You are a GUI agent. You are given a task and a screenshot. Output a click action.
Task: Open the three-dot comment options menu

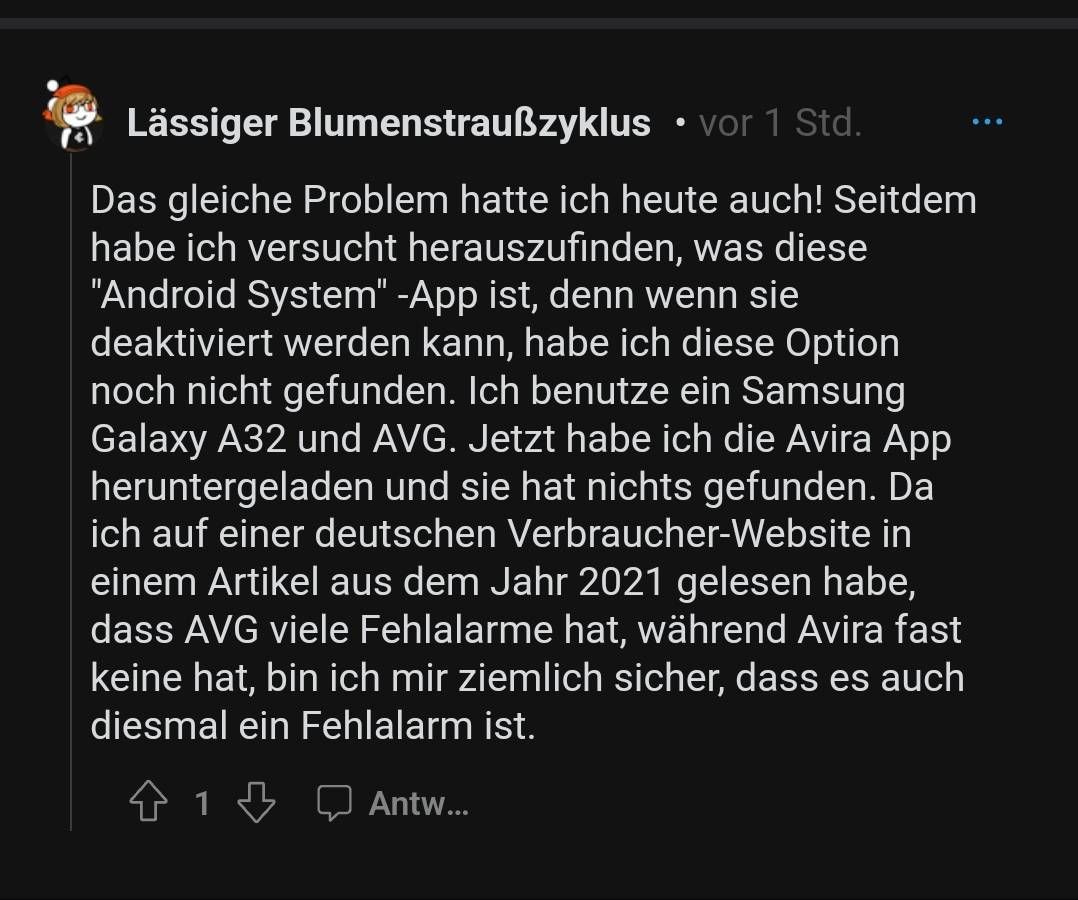pos(986,122)
